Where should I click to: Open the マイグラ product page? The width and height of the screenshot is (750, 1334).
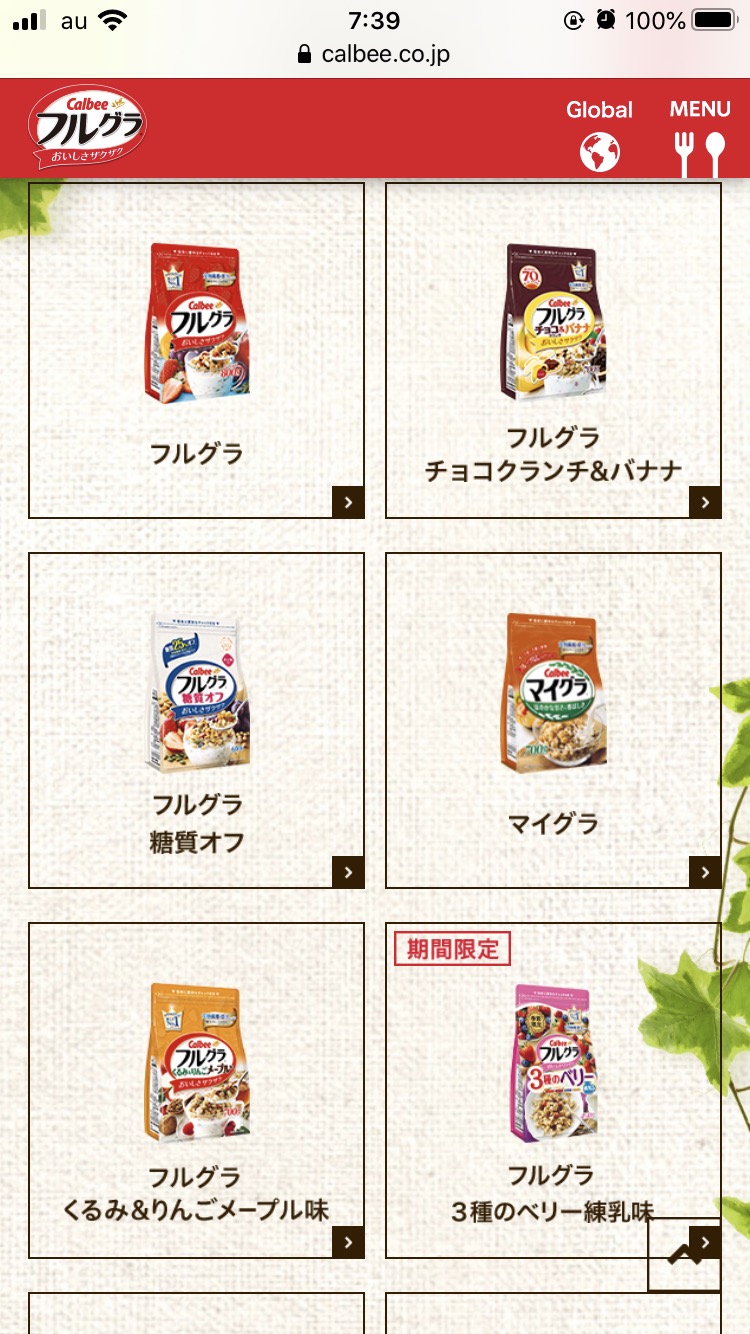tap(553, 720)
